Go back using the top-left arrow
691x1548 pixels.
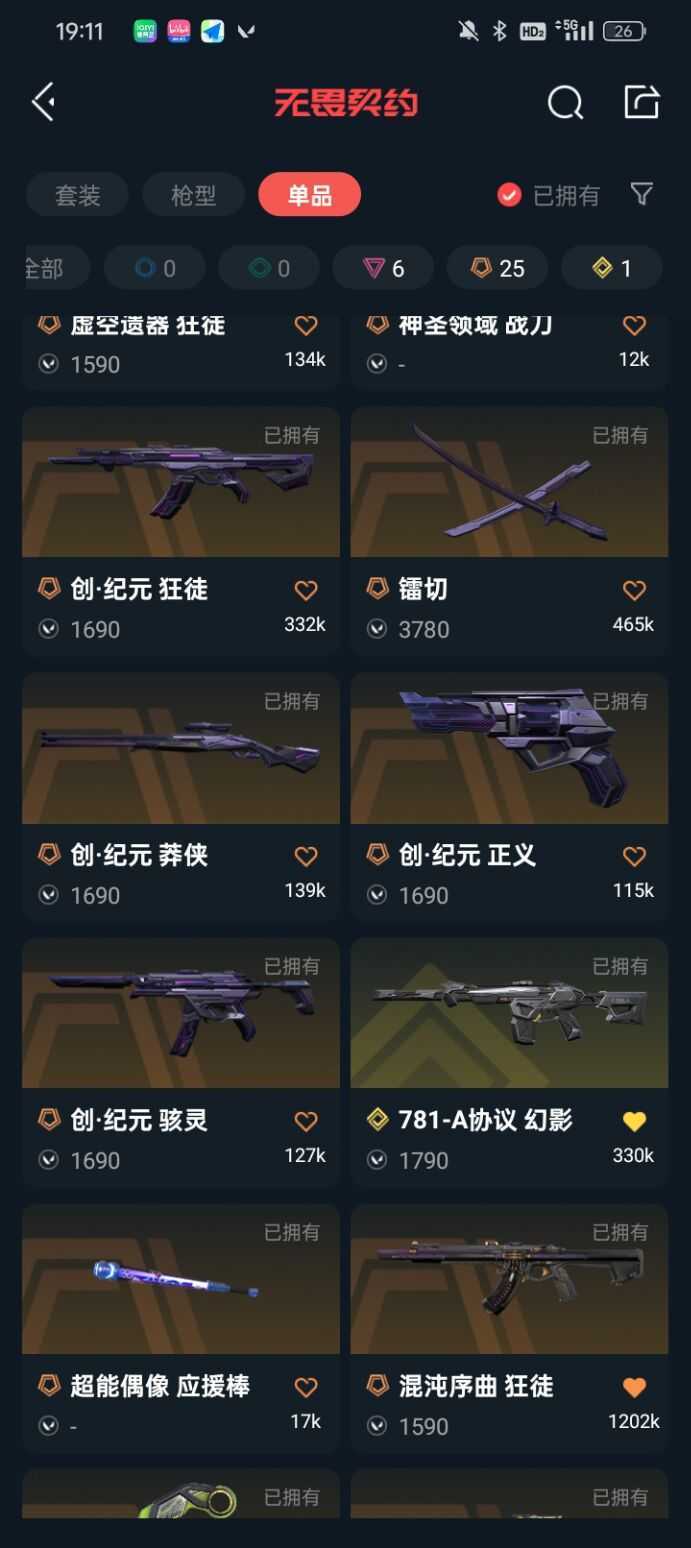(43, 102)
